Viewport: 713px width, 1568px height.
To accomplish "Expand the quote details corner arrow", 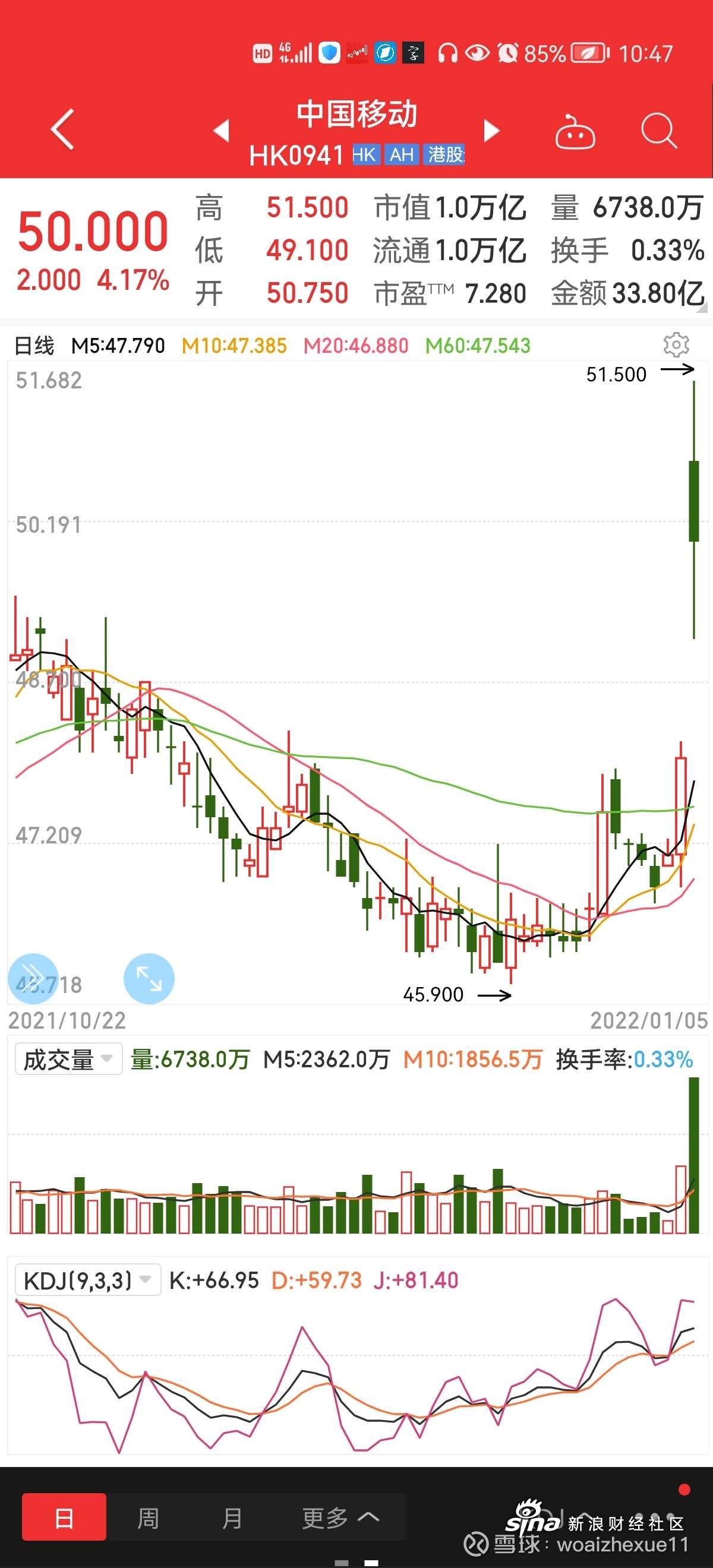I will [x=703, y=309].
